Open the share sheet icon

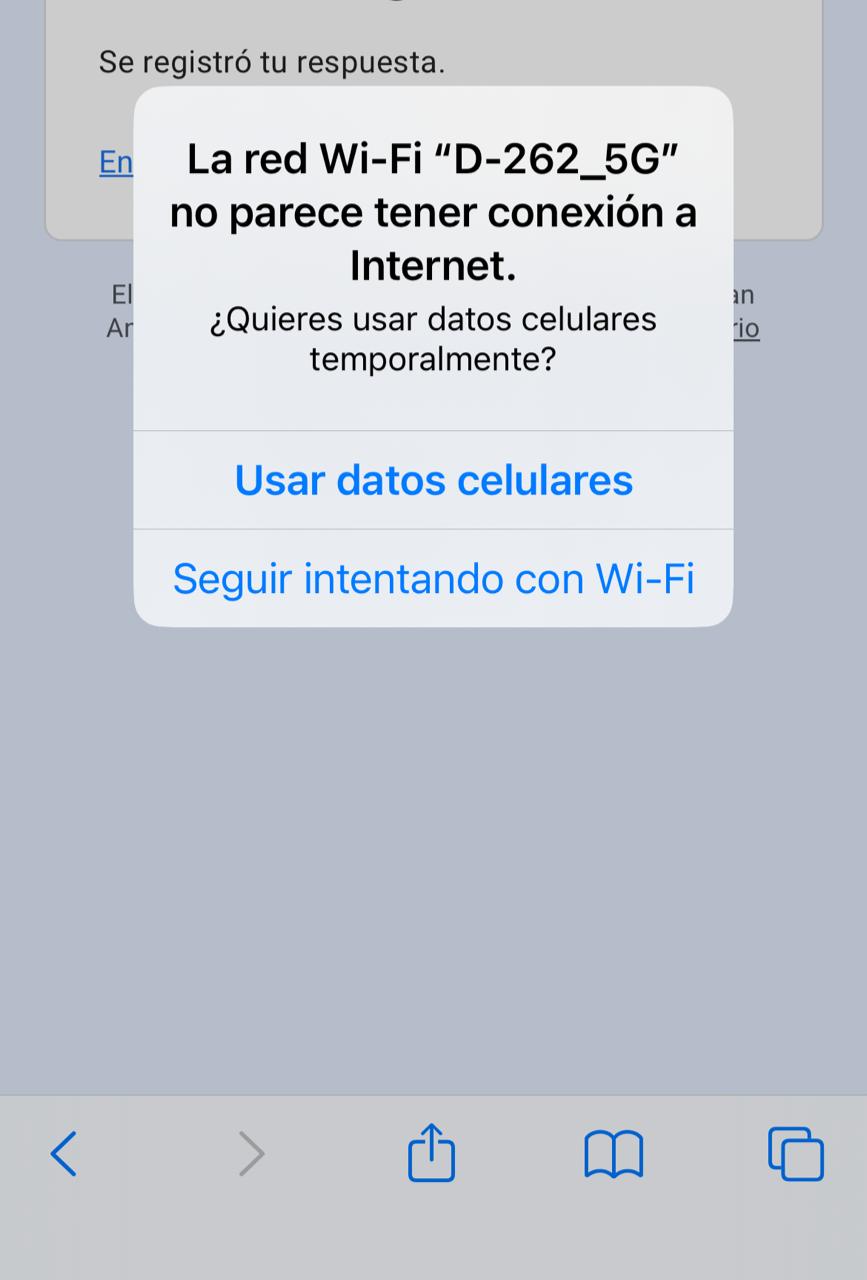tap(431, 1153)
